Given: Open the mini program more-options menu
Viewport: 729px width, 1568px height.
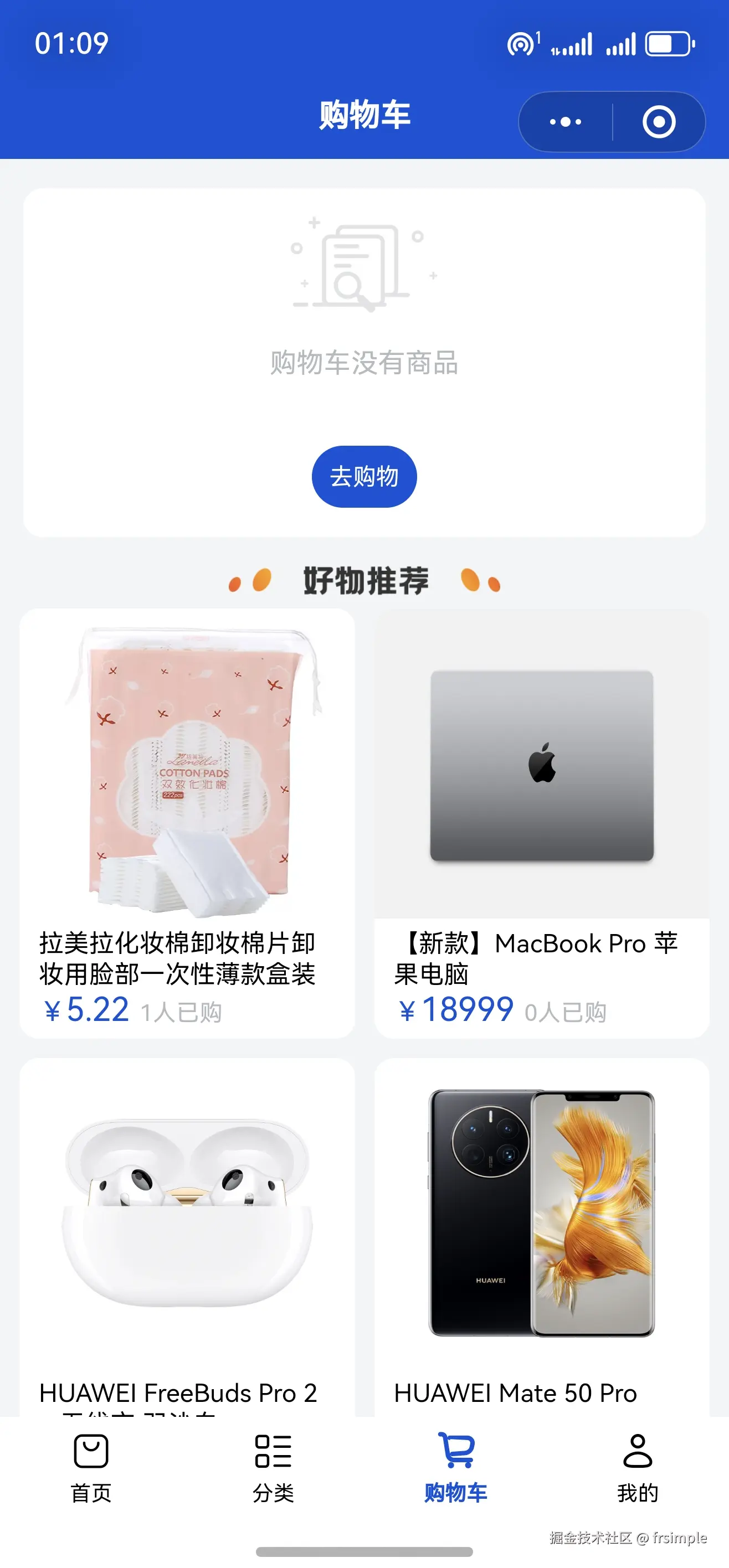Looking at the screenshot, I should [x=565, y=122].
